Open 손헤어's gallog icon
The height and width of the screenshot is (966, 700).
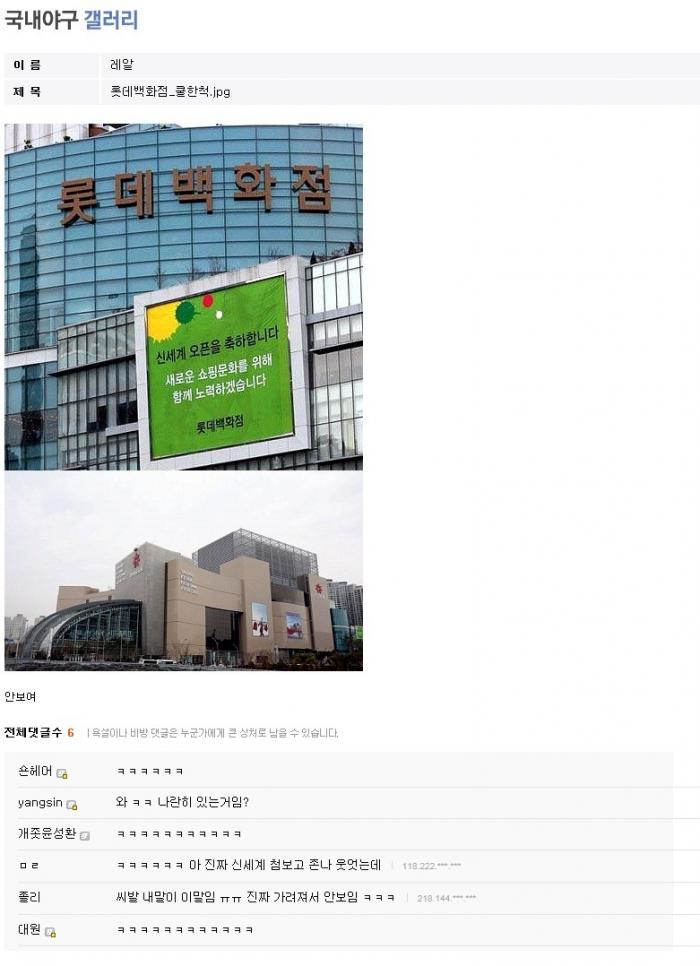tap(62, 774)
